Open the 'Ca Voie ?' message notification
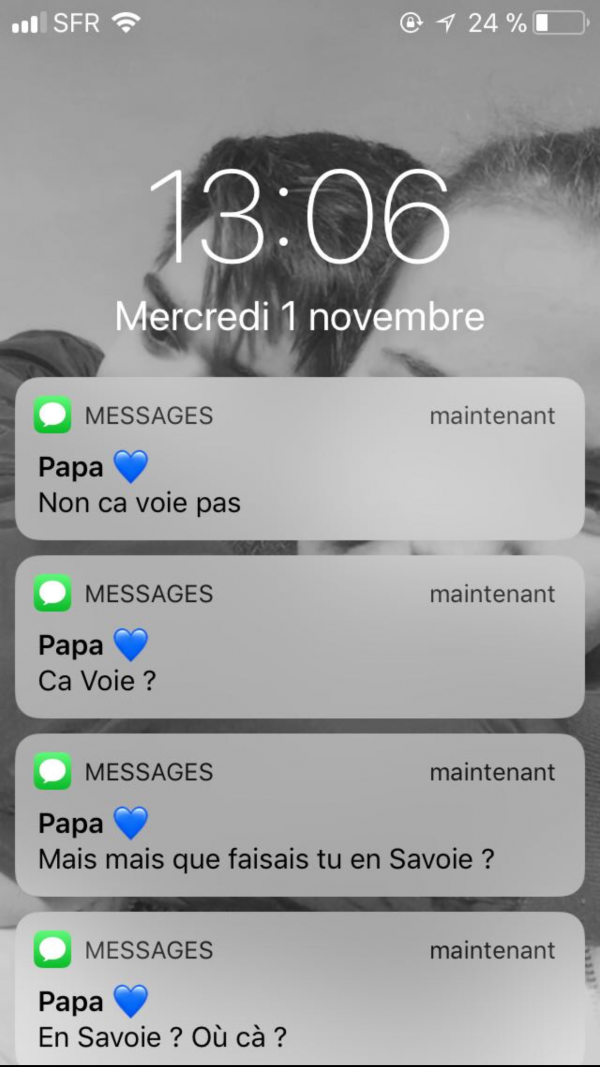The height and width of the screenshot is (1067, 600). [x=300, y=637]
